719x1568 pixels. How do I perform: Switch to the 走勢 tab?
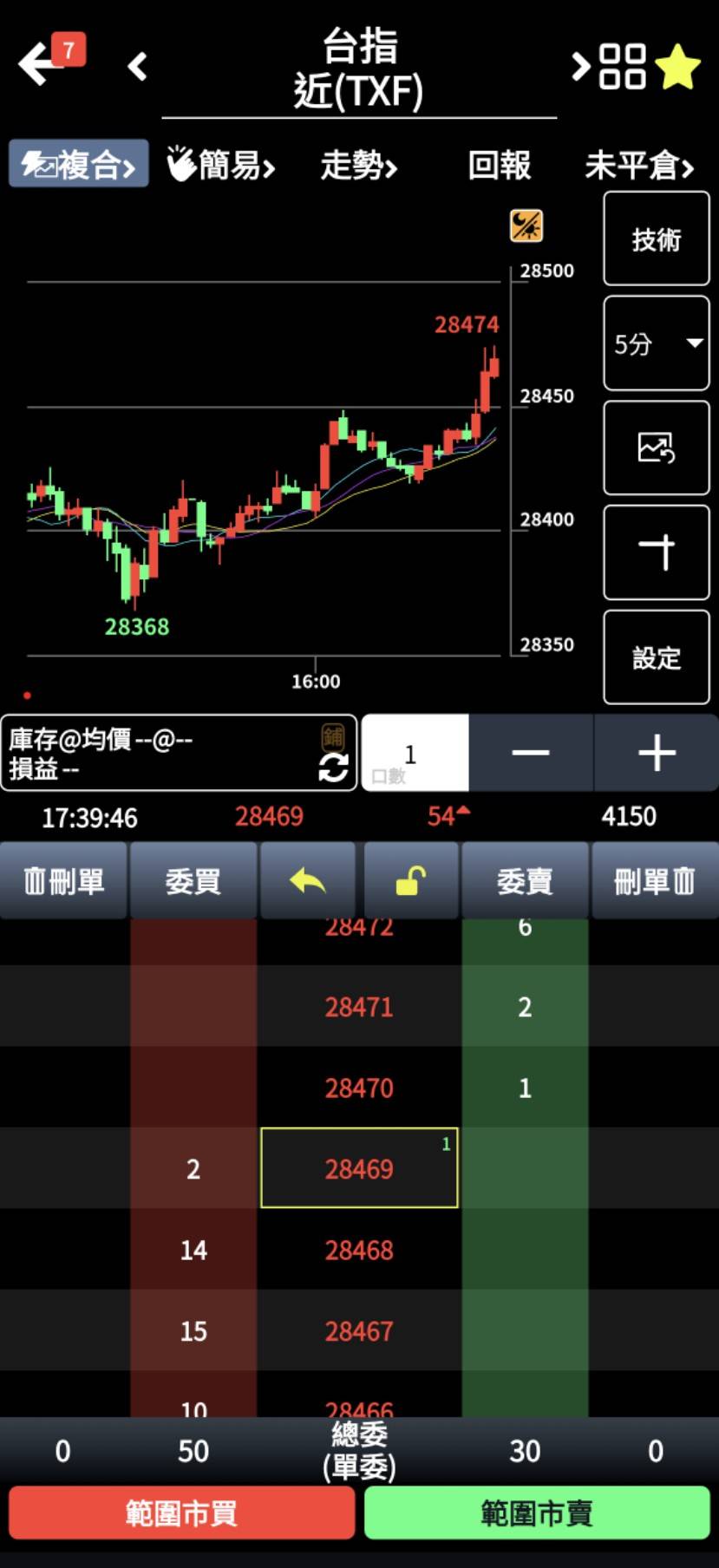(358, 167)
